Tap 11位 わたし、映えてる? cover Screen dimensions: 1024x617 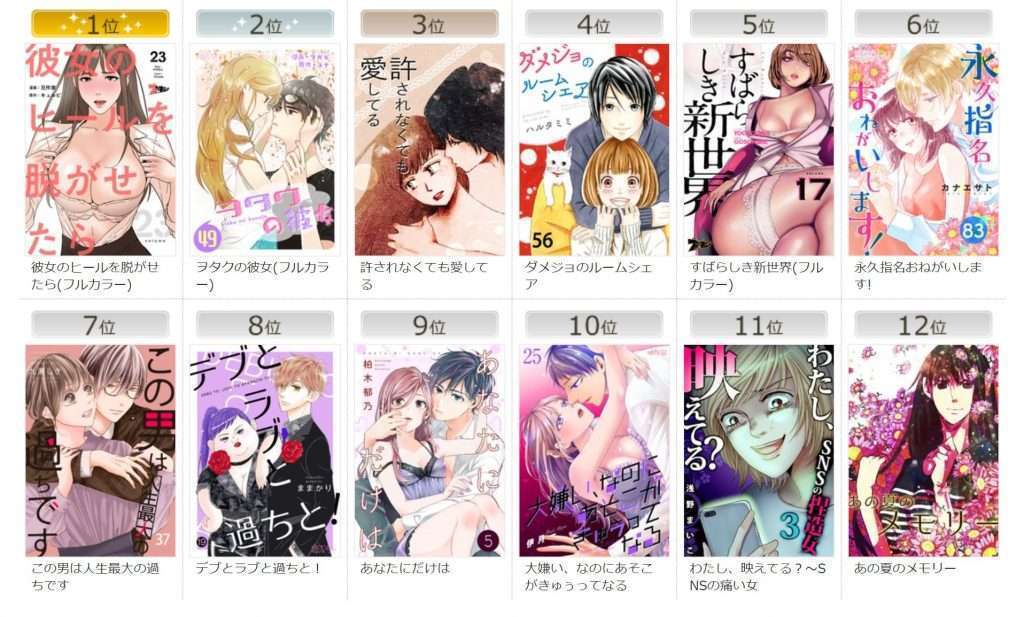click(758, 450)
